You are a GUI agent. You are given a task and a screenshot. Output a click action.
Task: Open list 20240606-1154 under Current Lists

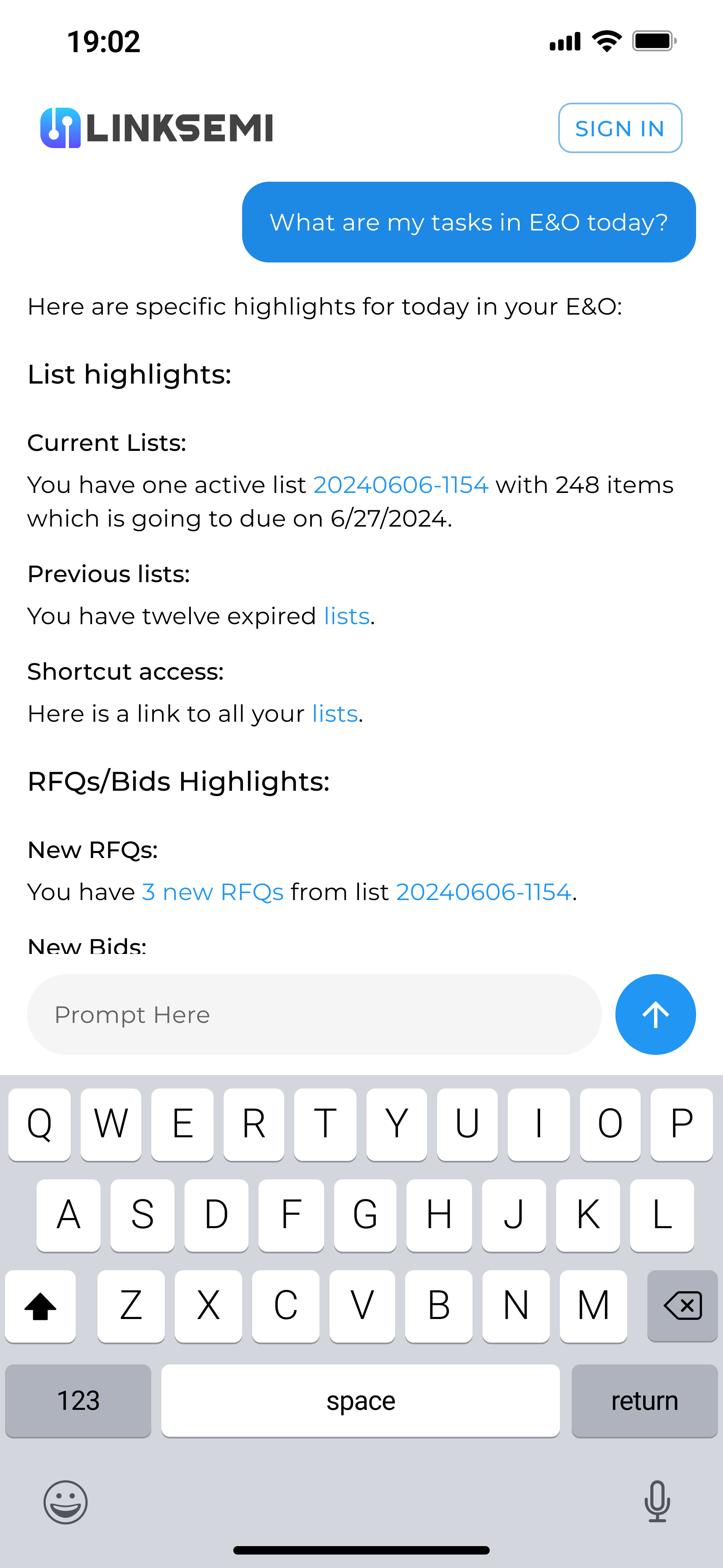[401, 485]
